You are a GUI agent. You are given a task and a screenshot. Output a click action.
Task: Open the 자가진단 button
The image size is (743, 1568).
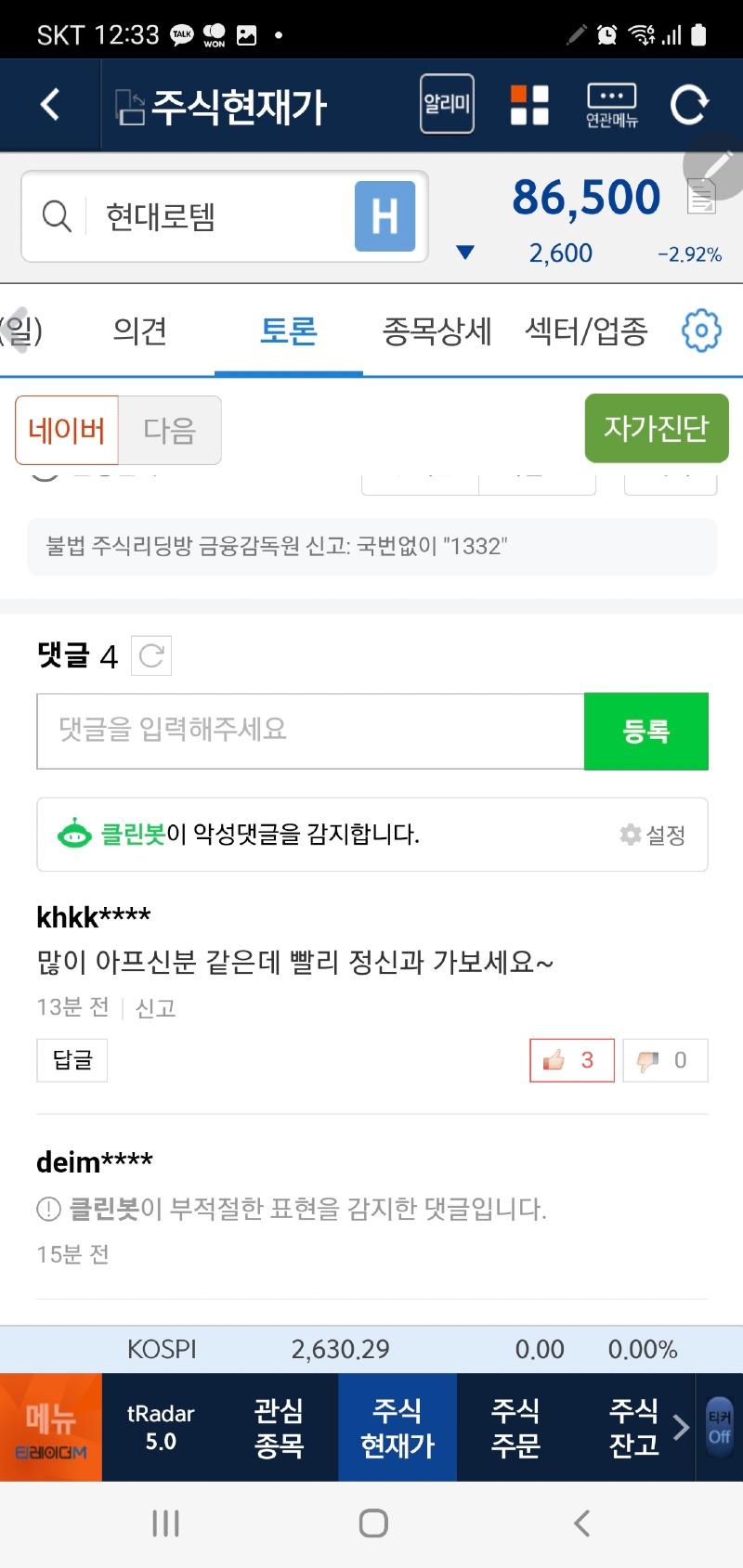tap(656, 428)
